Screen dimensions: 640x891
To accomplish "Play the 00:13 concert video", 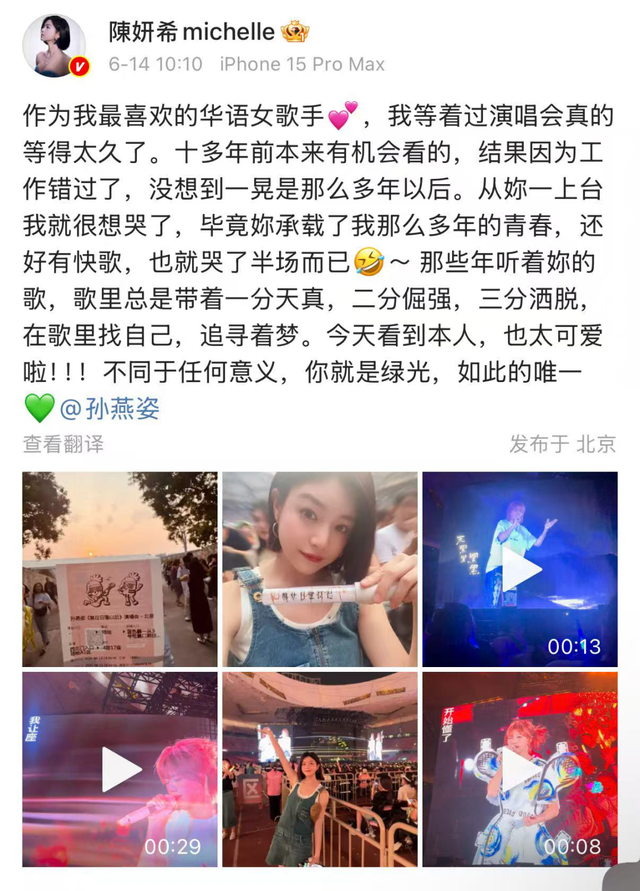I will tap(520, 568).
